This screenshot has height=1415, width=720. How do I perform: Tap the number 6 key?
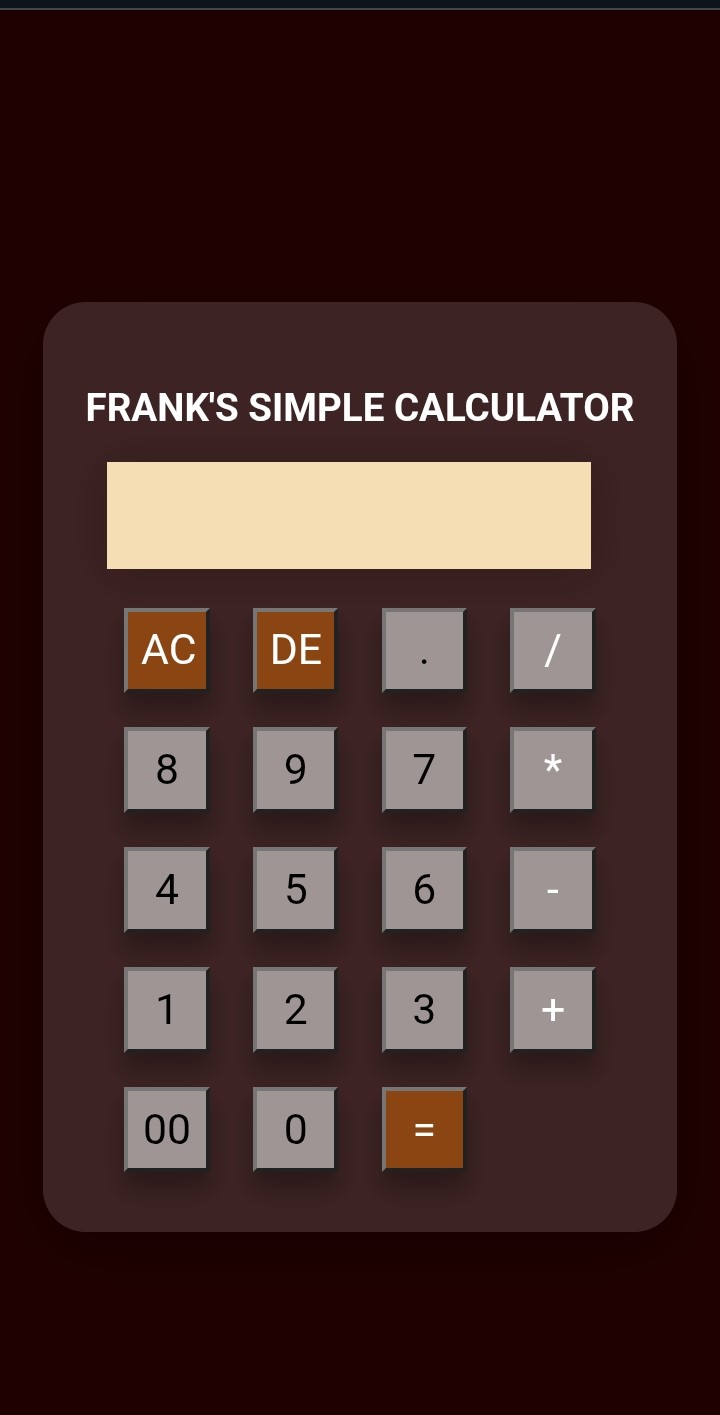pos(424,889)
